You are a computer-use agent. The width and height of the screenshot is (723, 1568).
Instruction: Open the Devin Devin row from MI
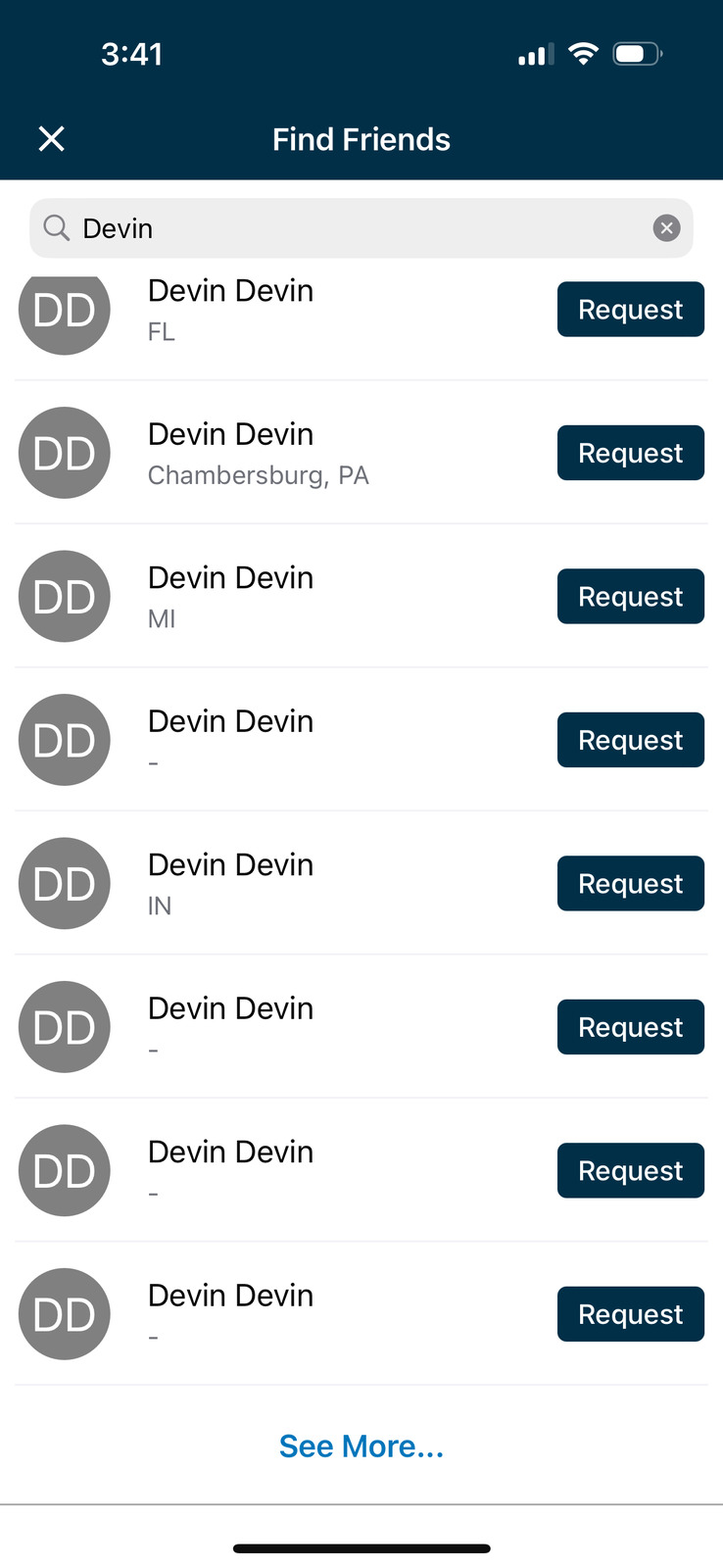(294, 597)
